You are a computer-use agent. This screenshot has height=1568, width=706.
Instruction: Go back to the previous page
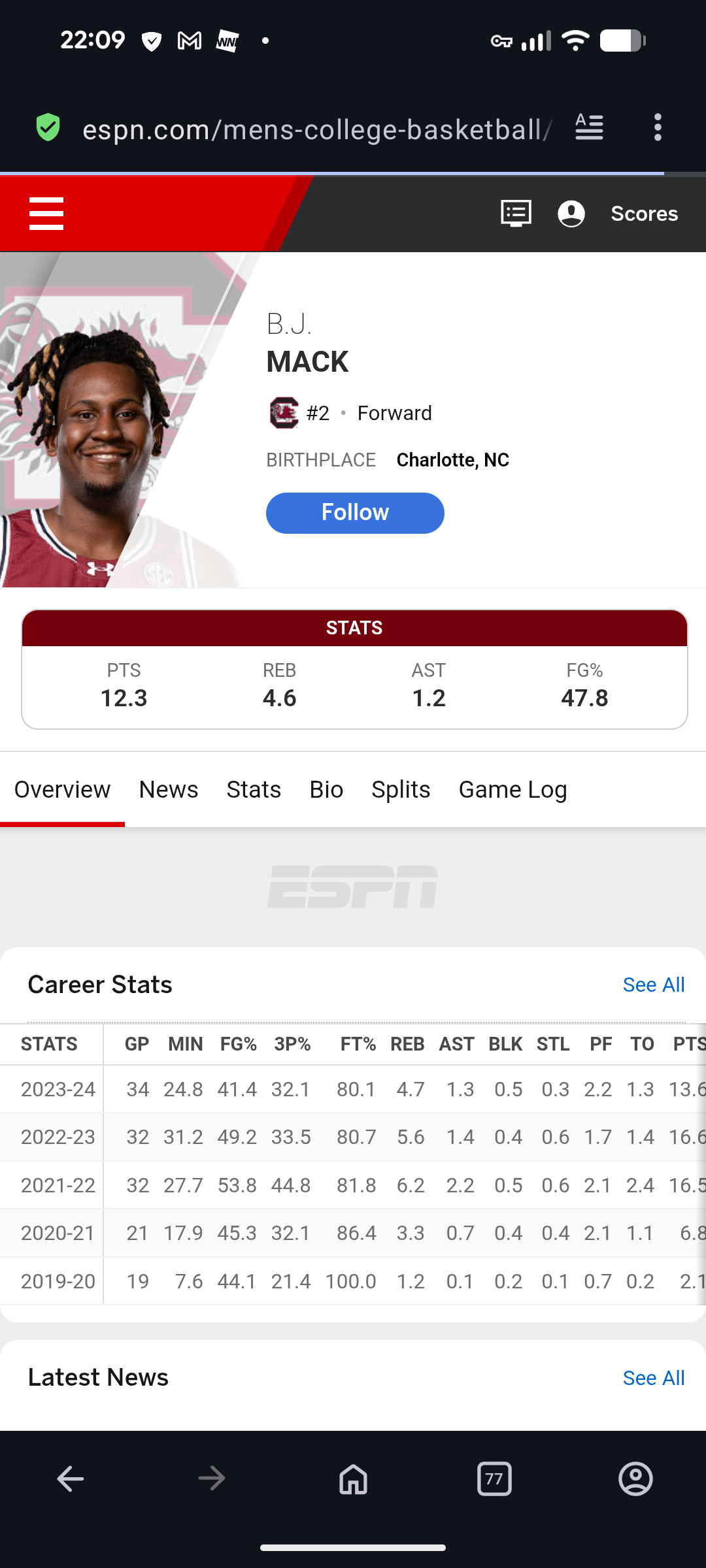[x=71, y=1478]
